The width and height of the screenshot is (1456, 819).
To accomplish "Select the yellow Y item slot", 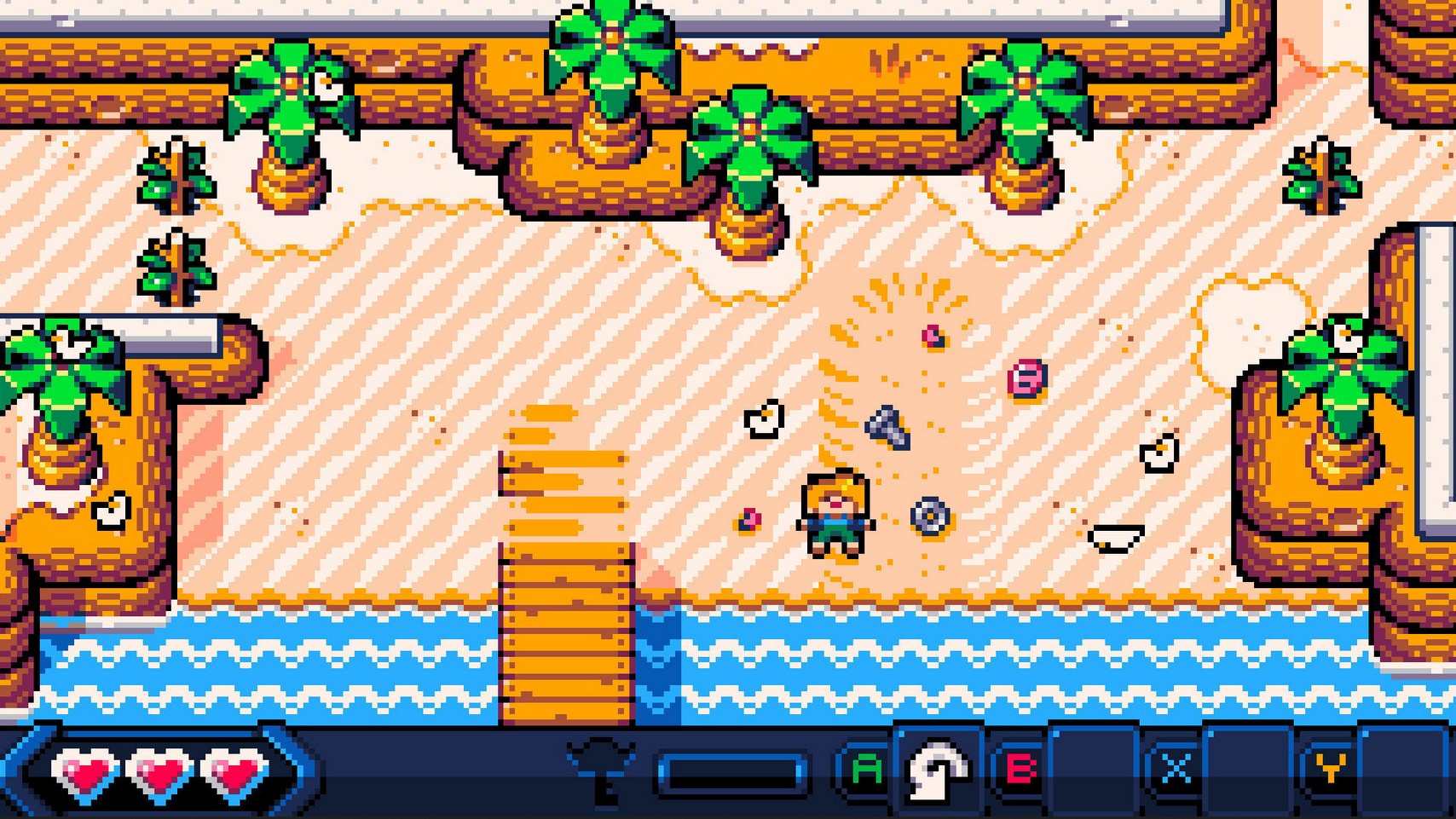I will [1402, 770].
